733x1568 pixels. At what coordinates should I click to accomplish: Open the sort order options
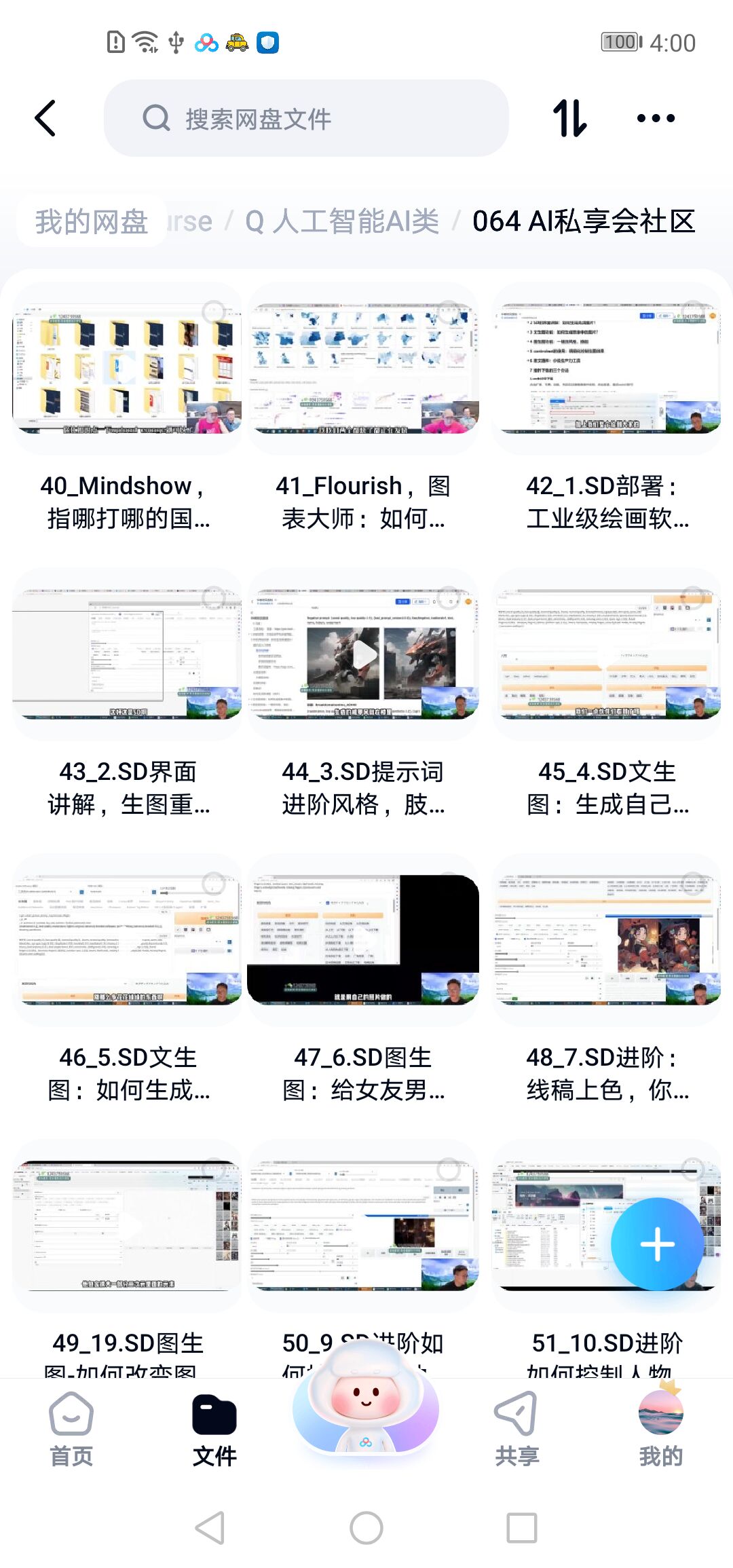point(569,118)
